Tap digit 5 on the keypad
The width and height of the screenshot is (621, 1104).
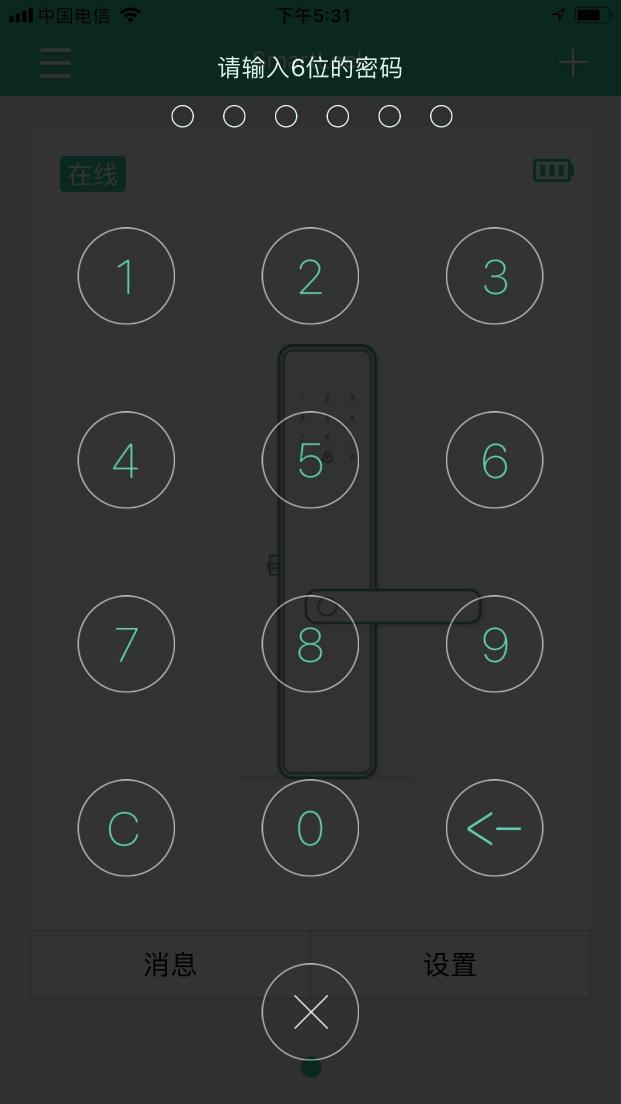(310, 460)
